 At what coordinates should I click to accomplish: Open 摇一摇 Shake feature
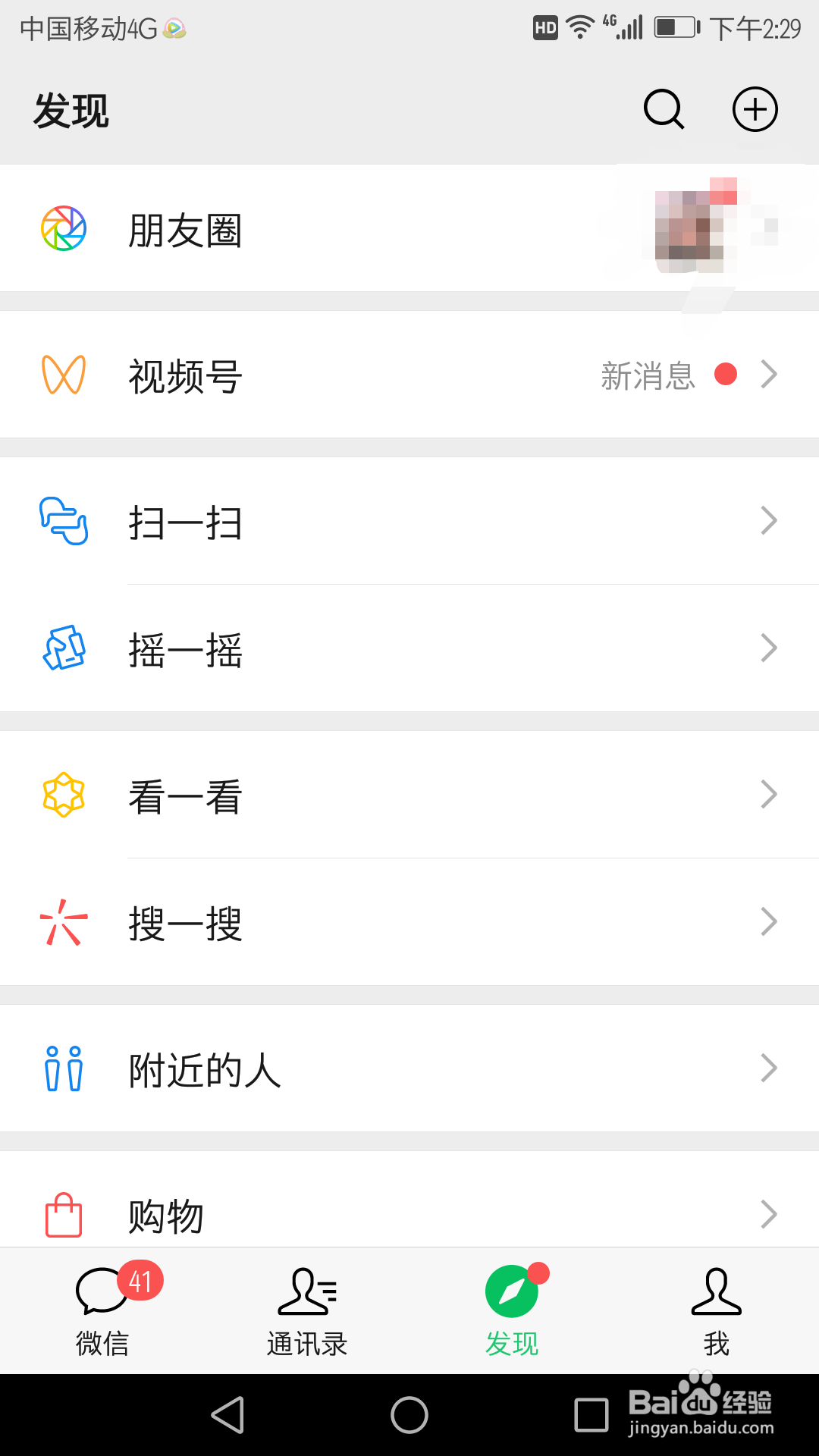tap(184, 648)
